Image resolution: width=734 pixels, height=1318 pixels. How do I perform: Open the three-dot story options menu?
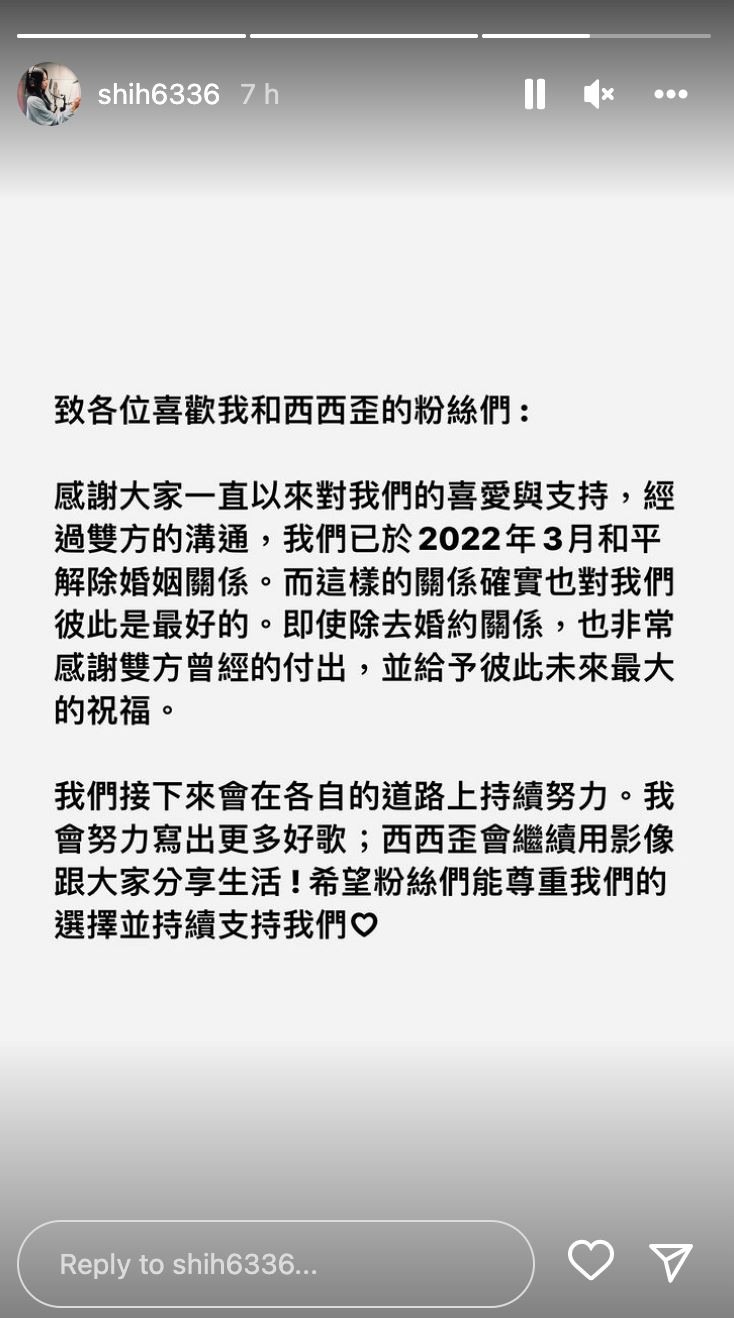[x=671, y=94]
